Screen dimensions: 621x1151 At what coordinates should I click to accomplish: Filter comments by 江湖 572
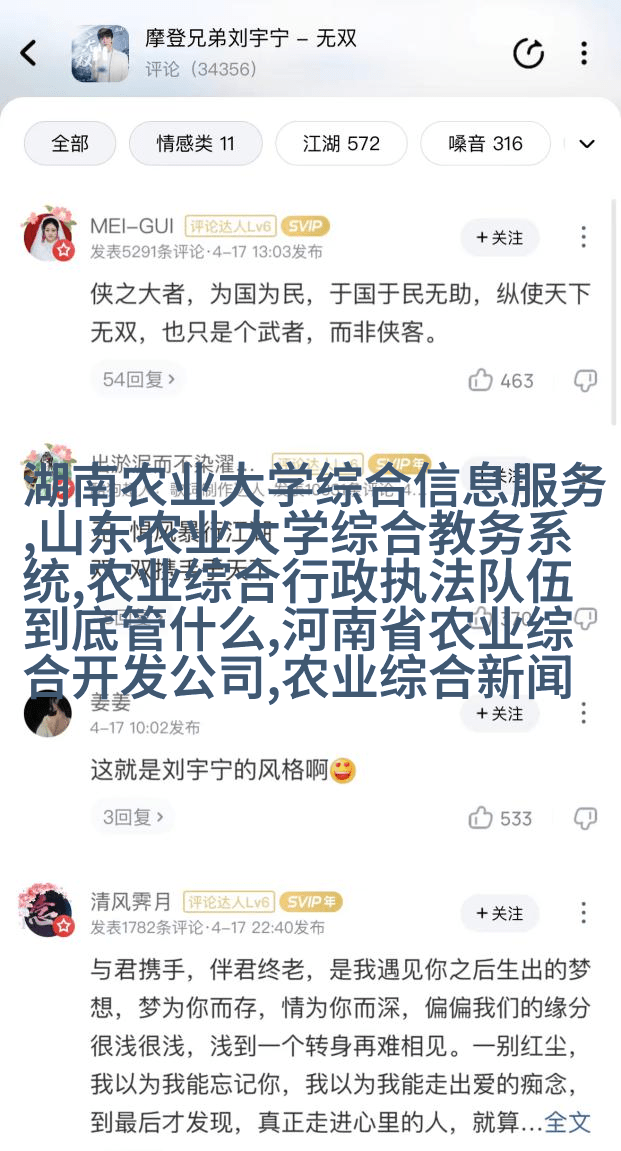pos(341,143)
